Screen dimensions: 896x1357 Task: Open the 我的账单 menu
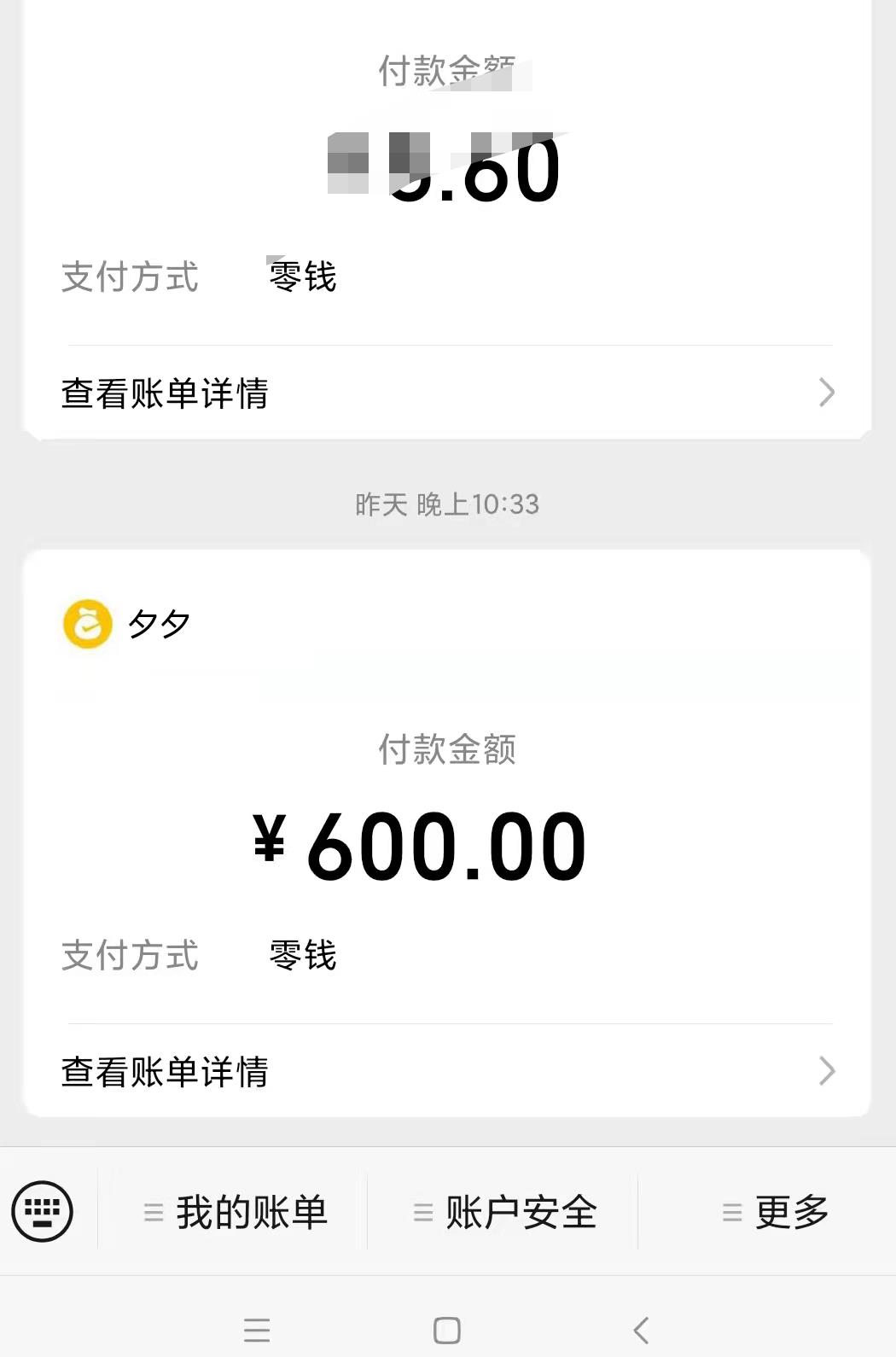click(235, 1212)
